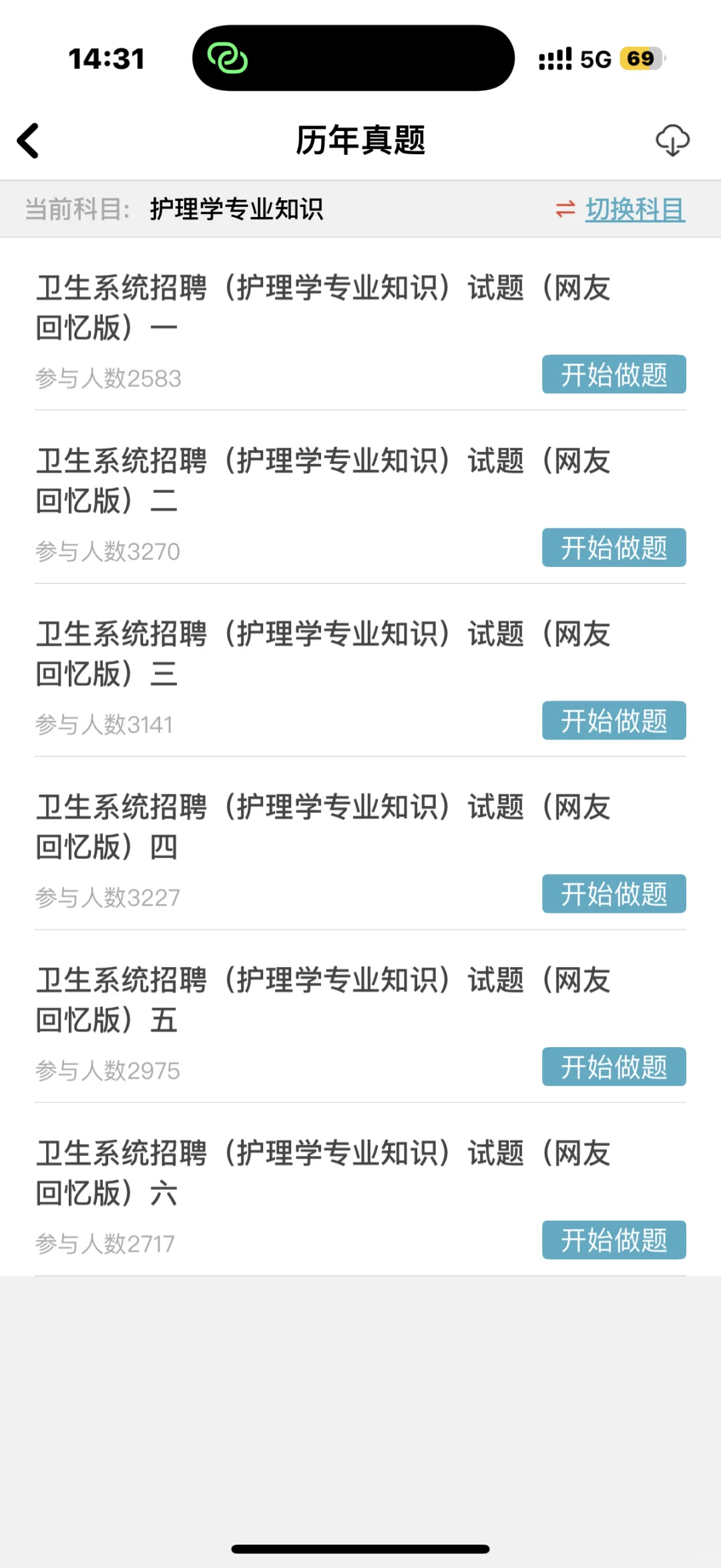Start 开始做题 for test paper 三

tap(614, 721)
